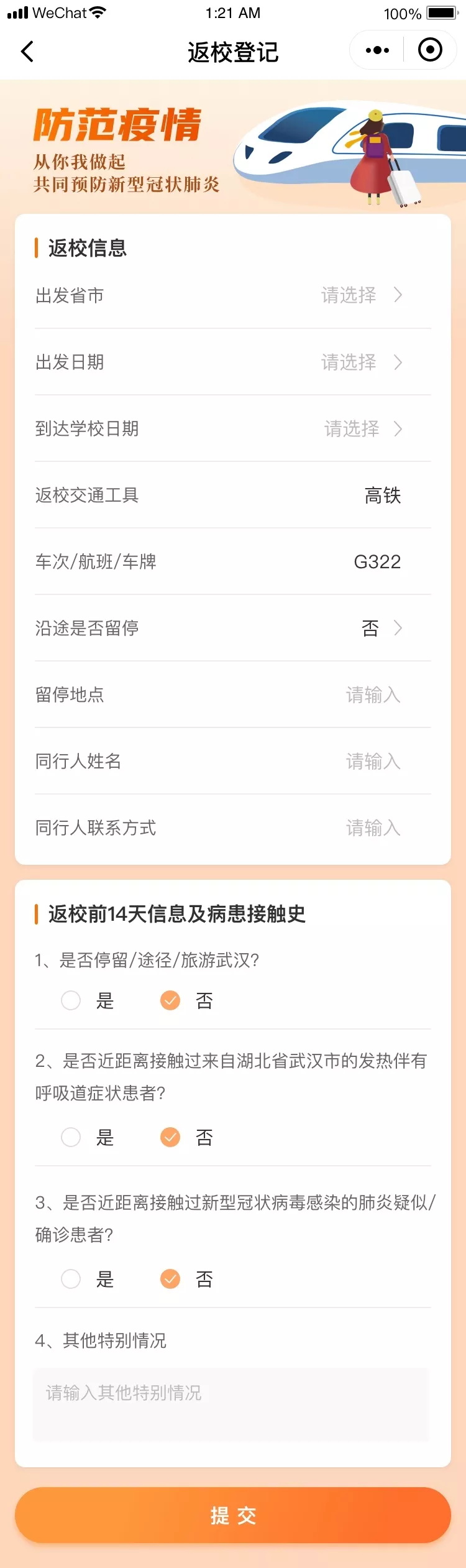Choose 是 for question 2 about 发热患者
Screen dimensions: 466x1568
click(x=71, y=1137)
